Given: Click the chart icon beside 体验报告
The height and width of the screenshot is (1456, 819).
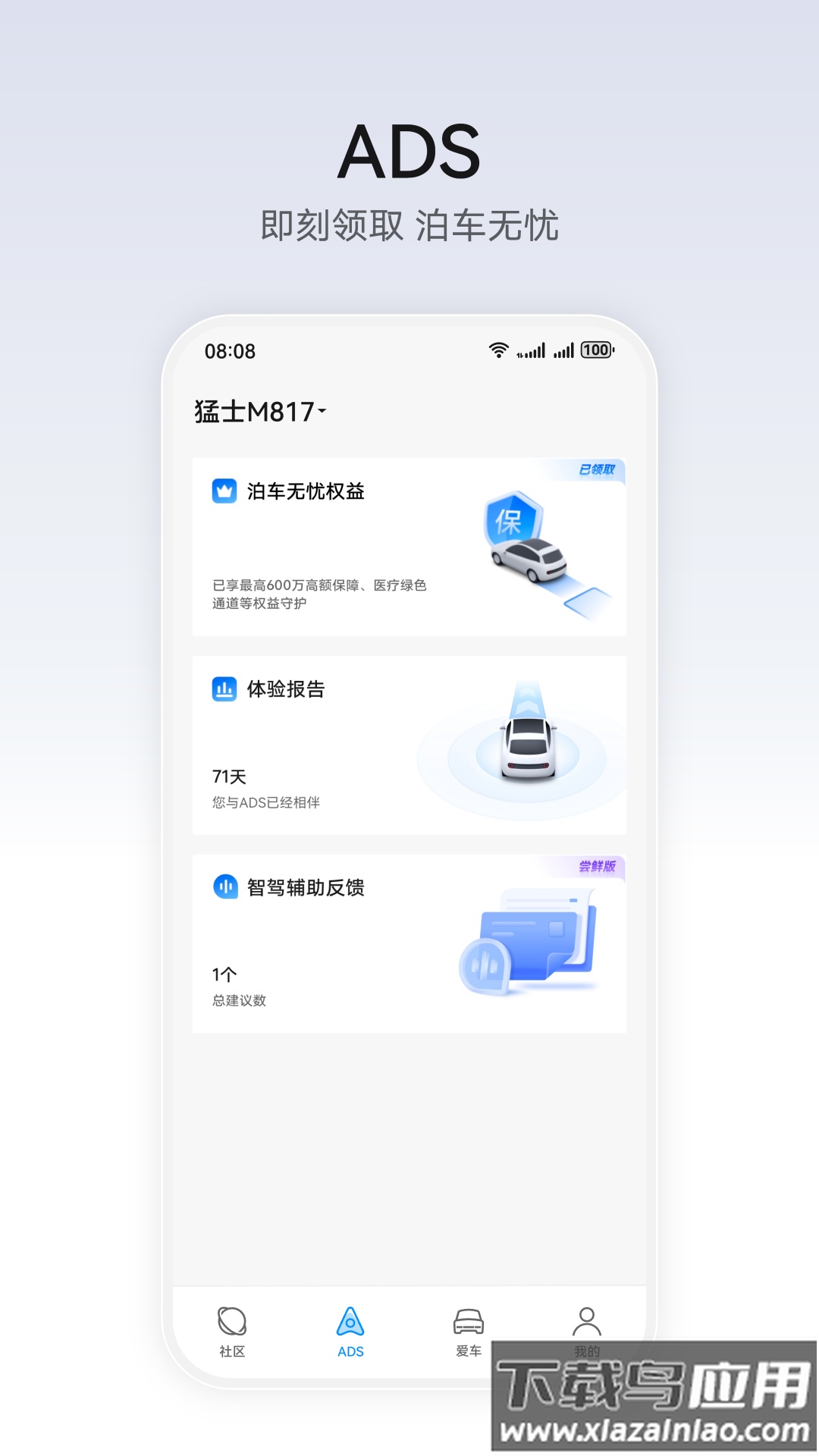Looking at the screenshot, I should (223, 691).
